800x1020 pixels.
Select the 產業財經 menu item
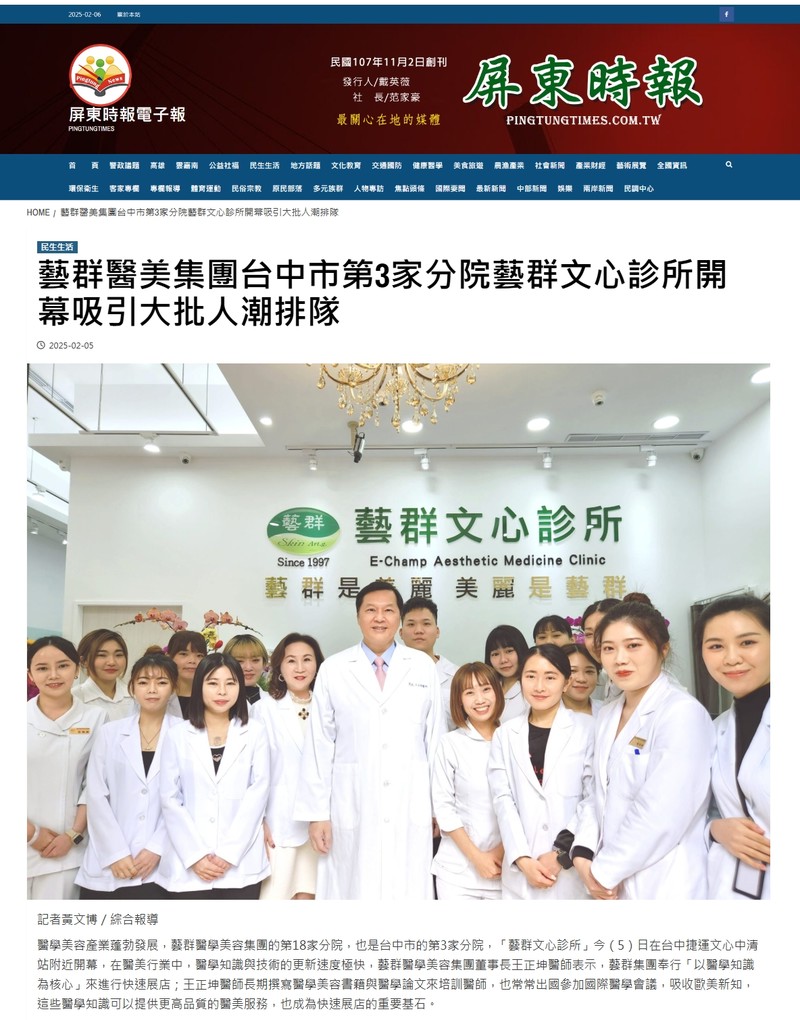click(x=590, y=165)
